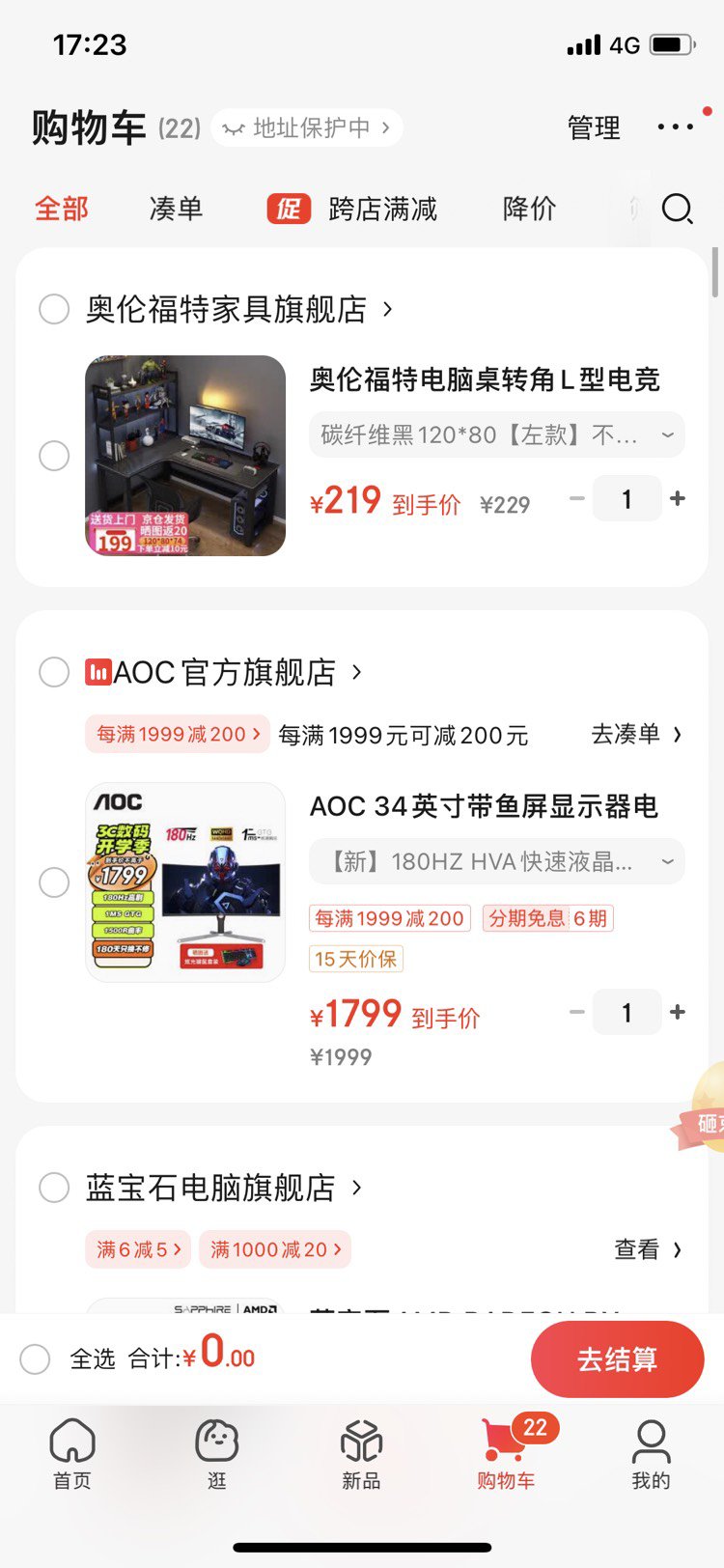
Task: Open the three-dot more menu
Action: pyautogui.click(x=675, y=126)
